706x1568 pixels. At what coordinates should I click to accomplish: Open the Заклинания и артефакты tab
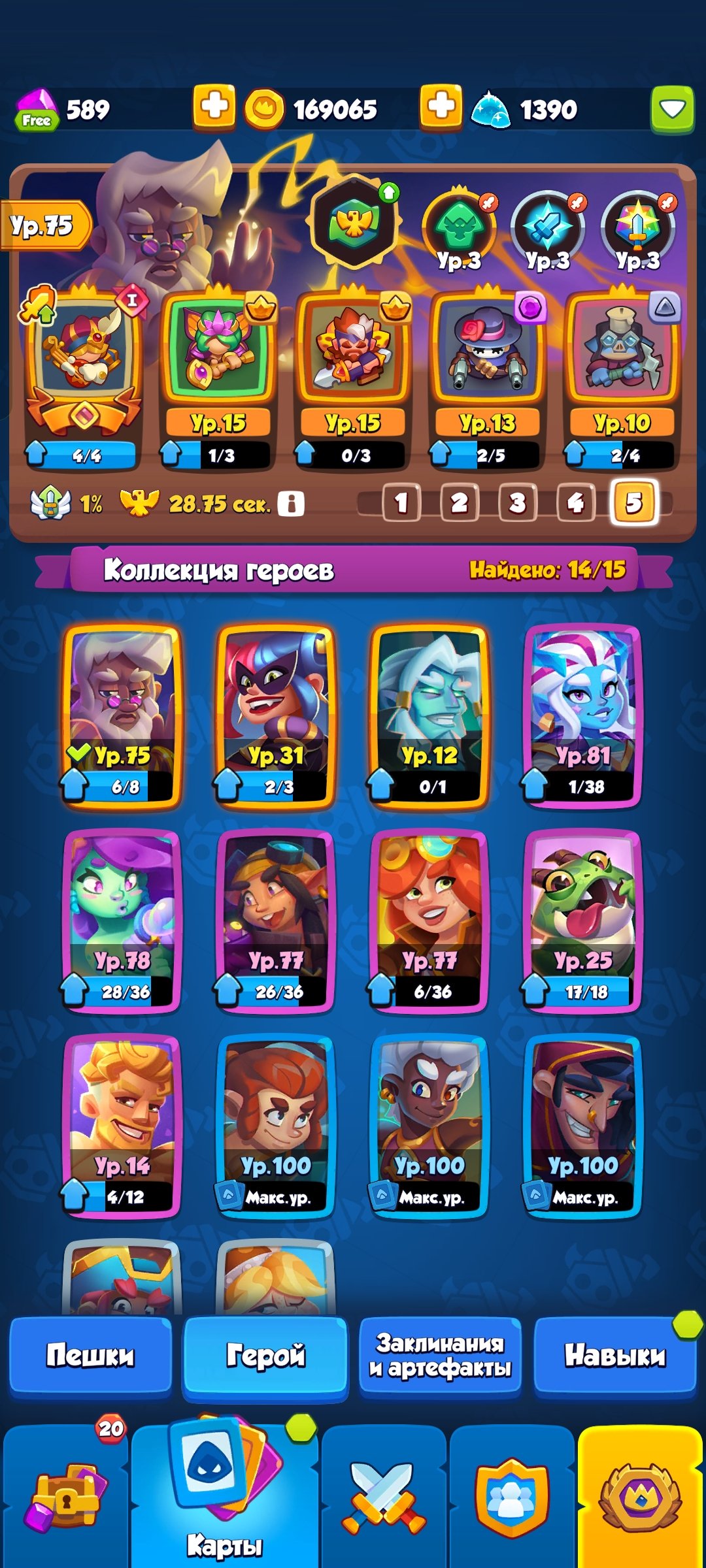[440, 1356]
